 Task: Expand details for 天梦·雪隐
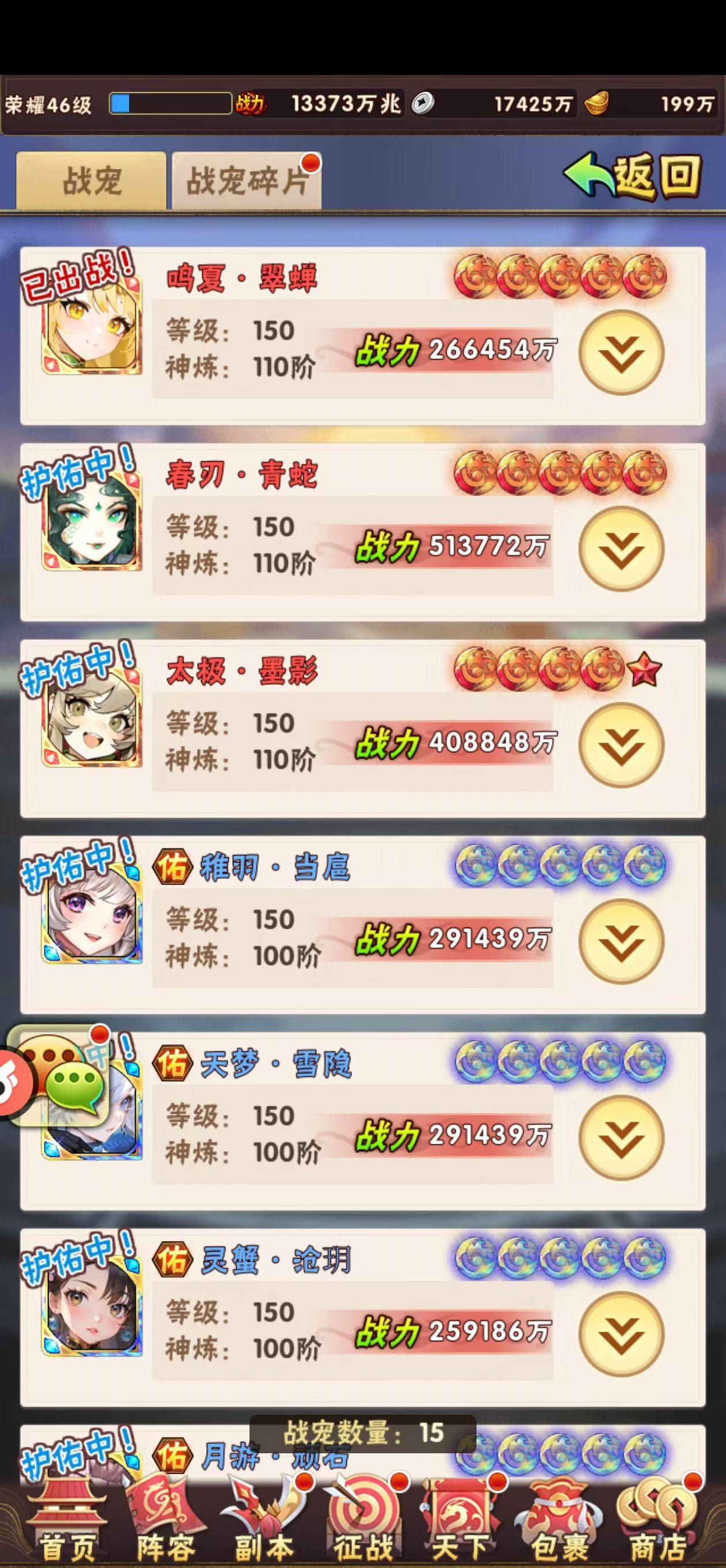[x=621, y=1137]
